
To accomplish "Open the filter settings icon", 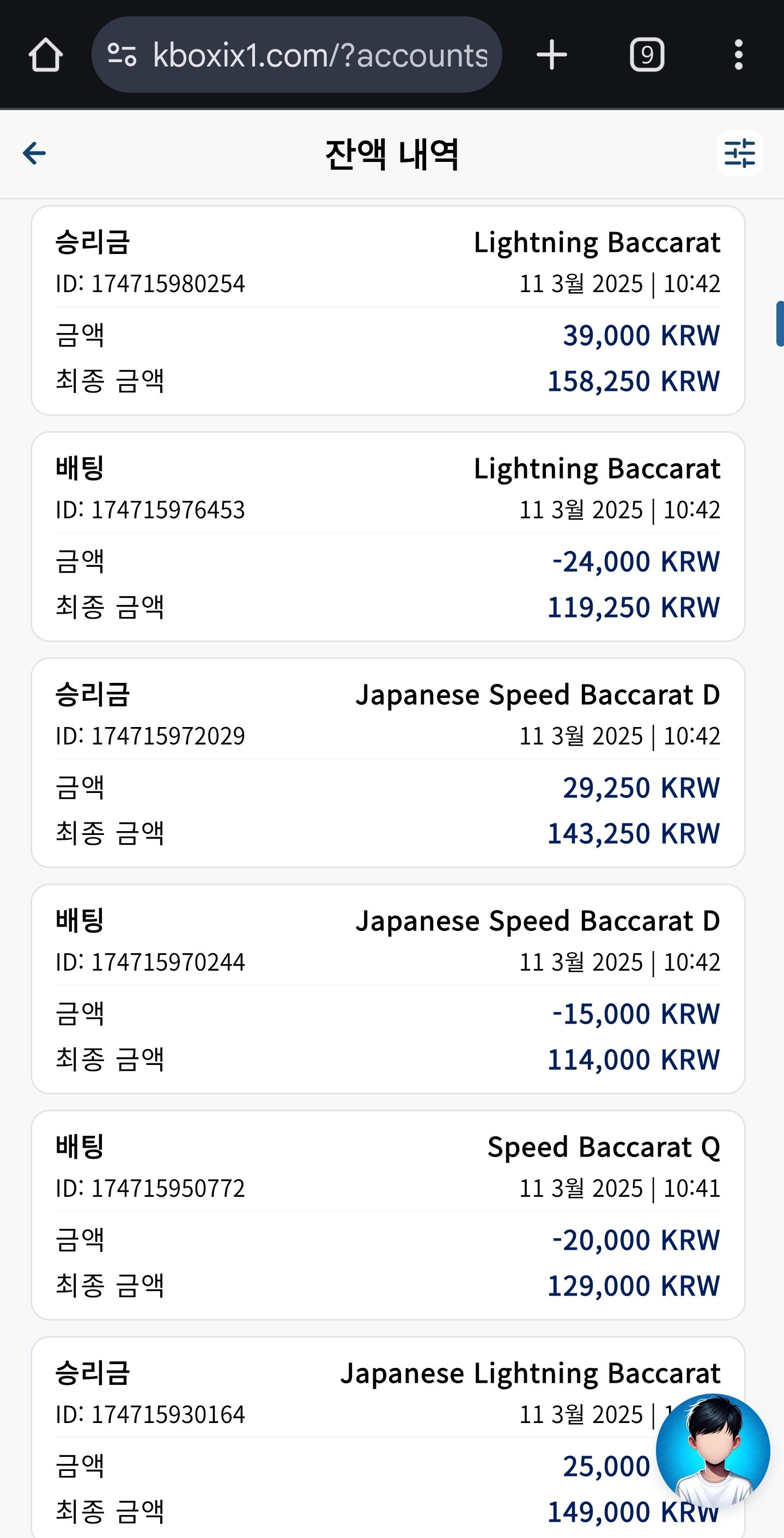I will tap(739, 154).
